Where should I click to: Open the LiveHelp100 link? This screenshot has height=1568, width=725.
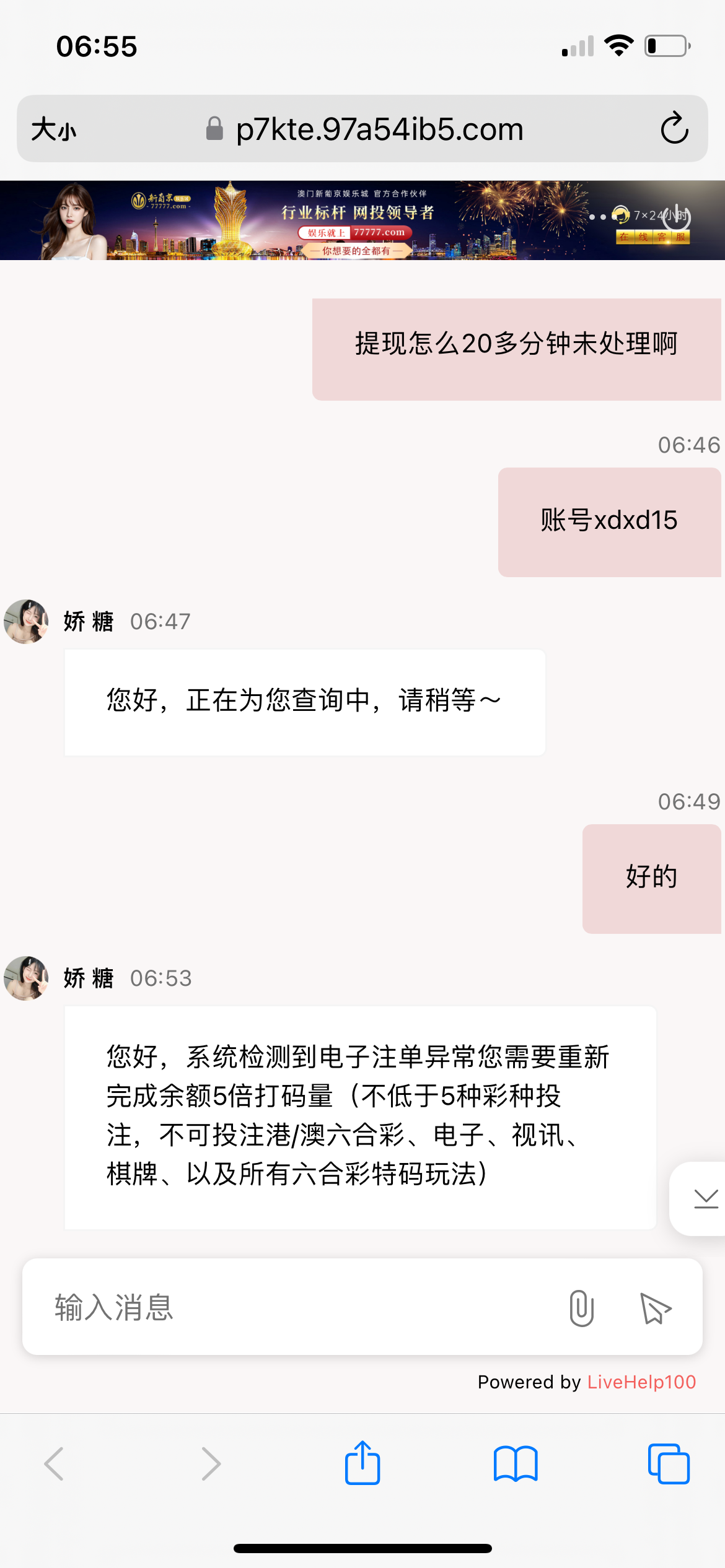(641, 1382)
